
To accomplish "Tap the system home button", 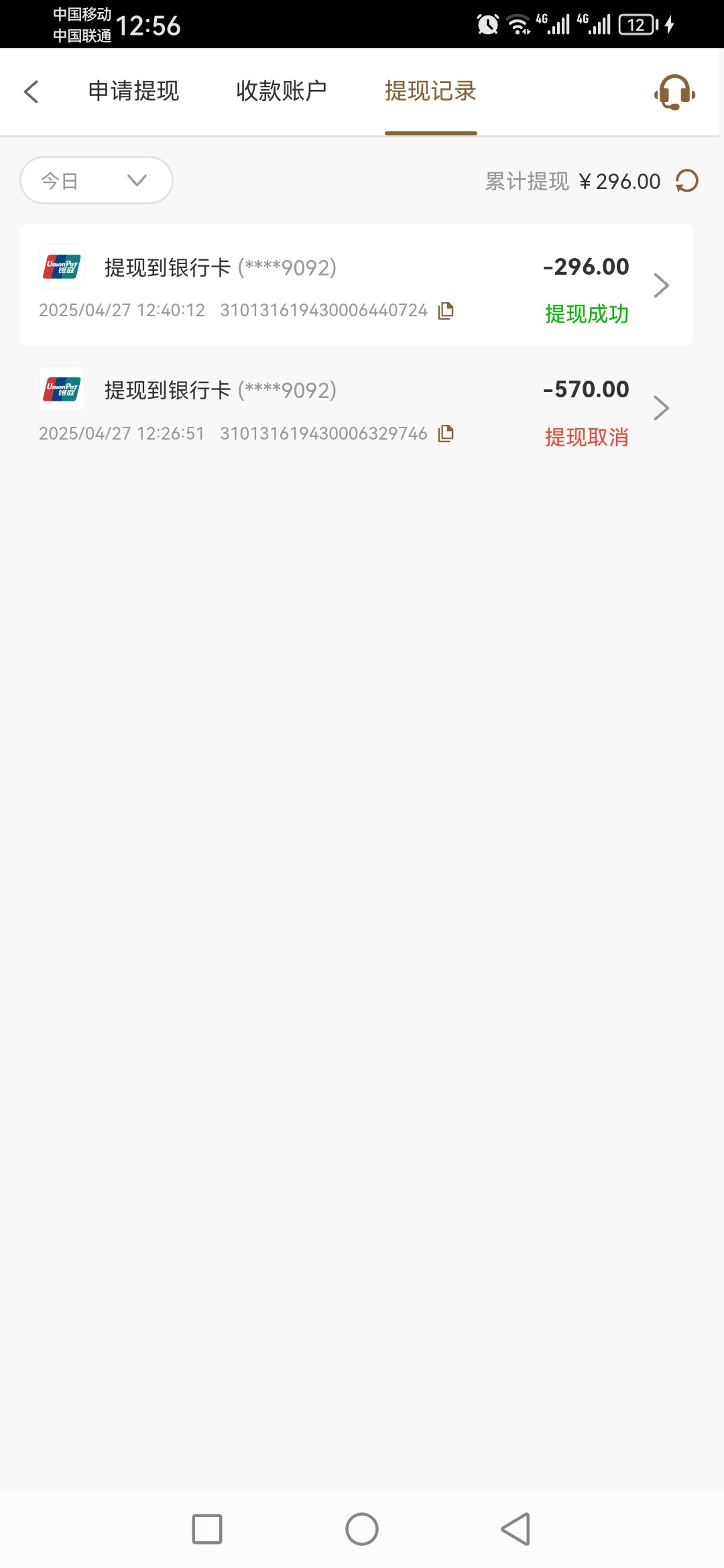I will pos(362,1529).
